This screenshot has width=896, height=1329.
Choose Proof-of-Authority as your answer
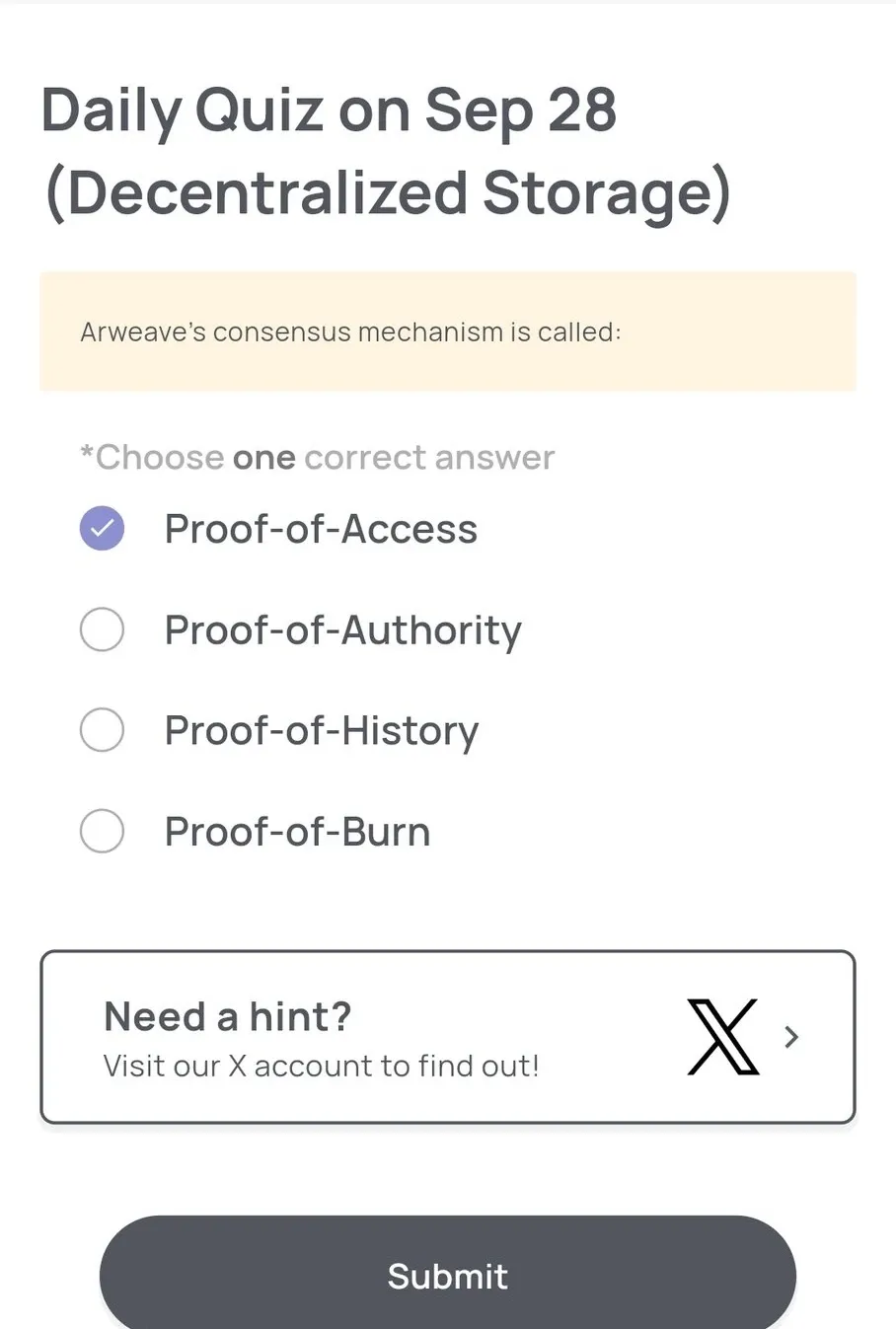tap(342, 629)
